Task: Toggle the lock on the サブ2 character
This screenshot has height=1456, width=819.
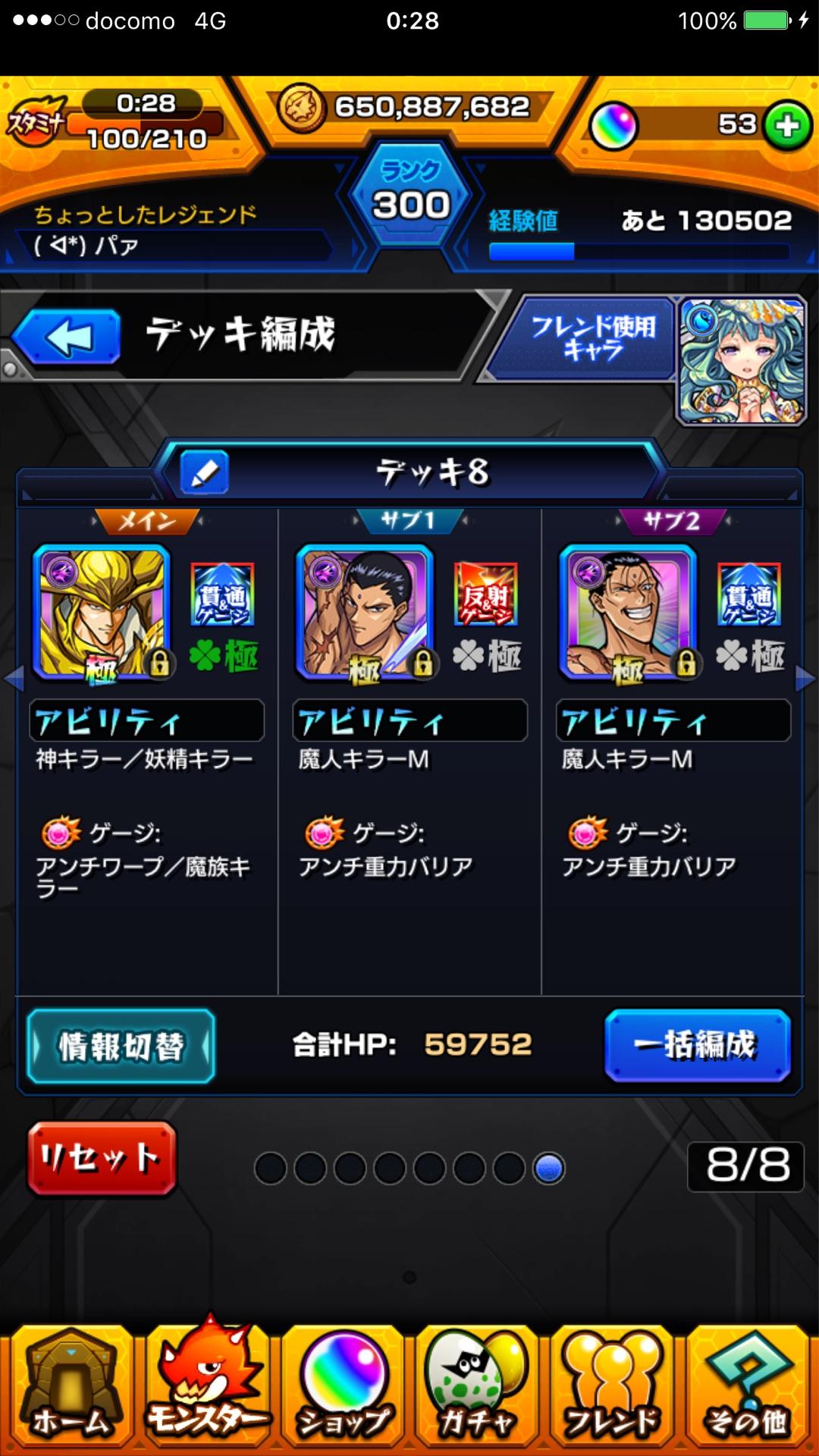Action: (x=689, y=665)
